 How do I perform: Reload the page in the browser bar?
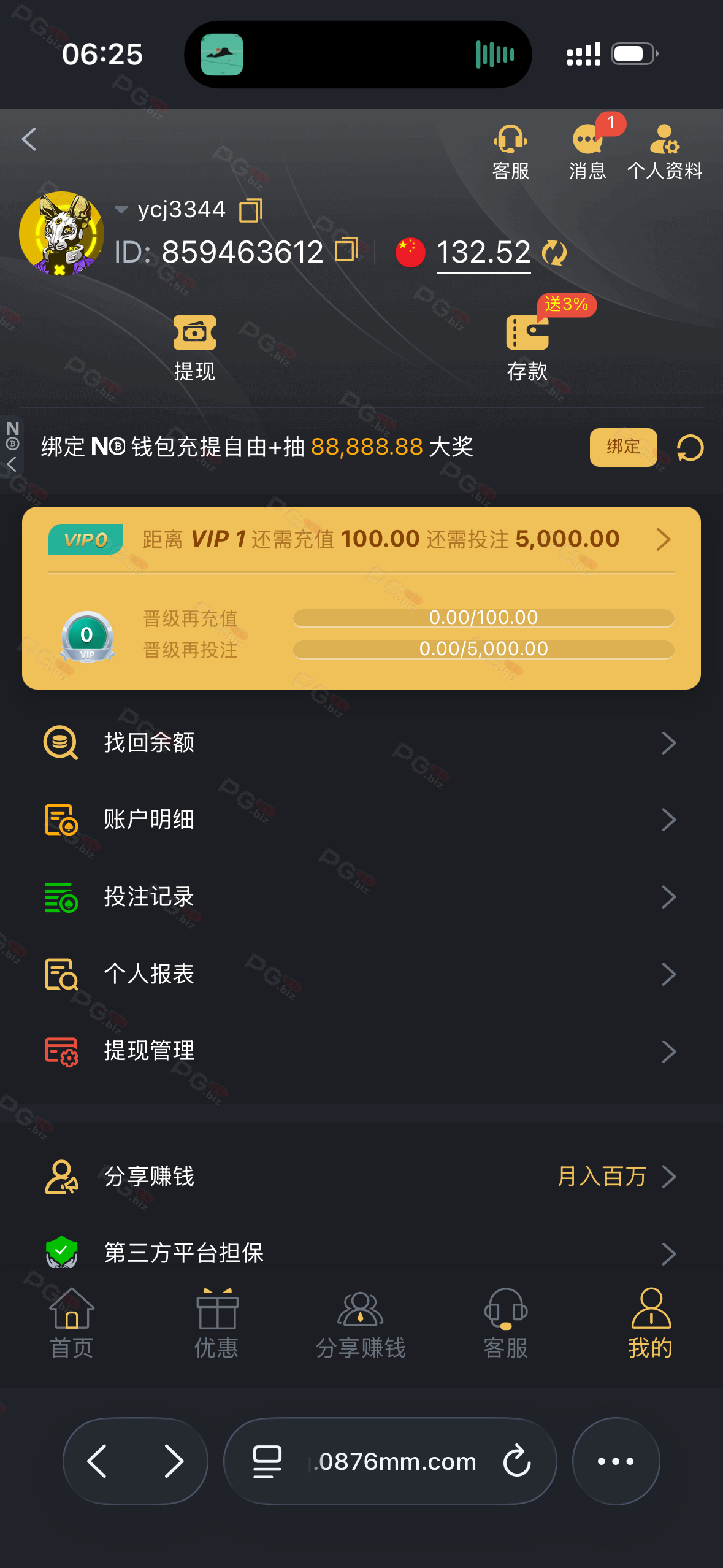click(x=517, y=1461)
